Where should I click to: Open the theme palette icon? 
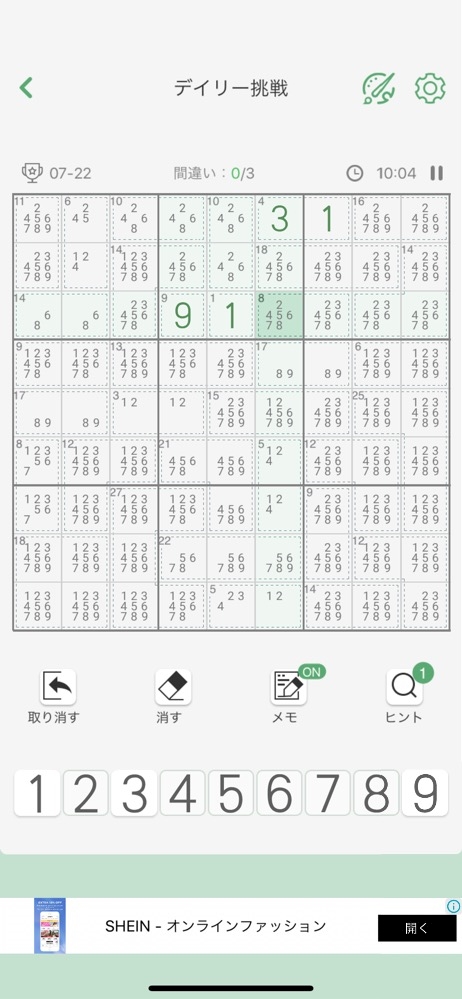click(x=379, y=89)
